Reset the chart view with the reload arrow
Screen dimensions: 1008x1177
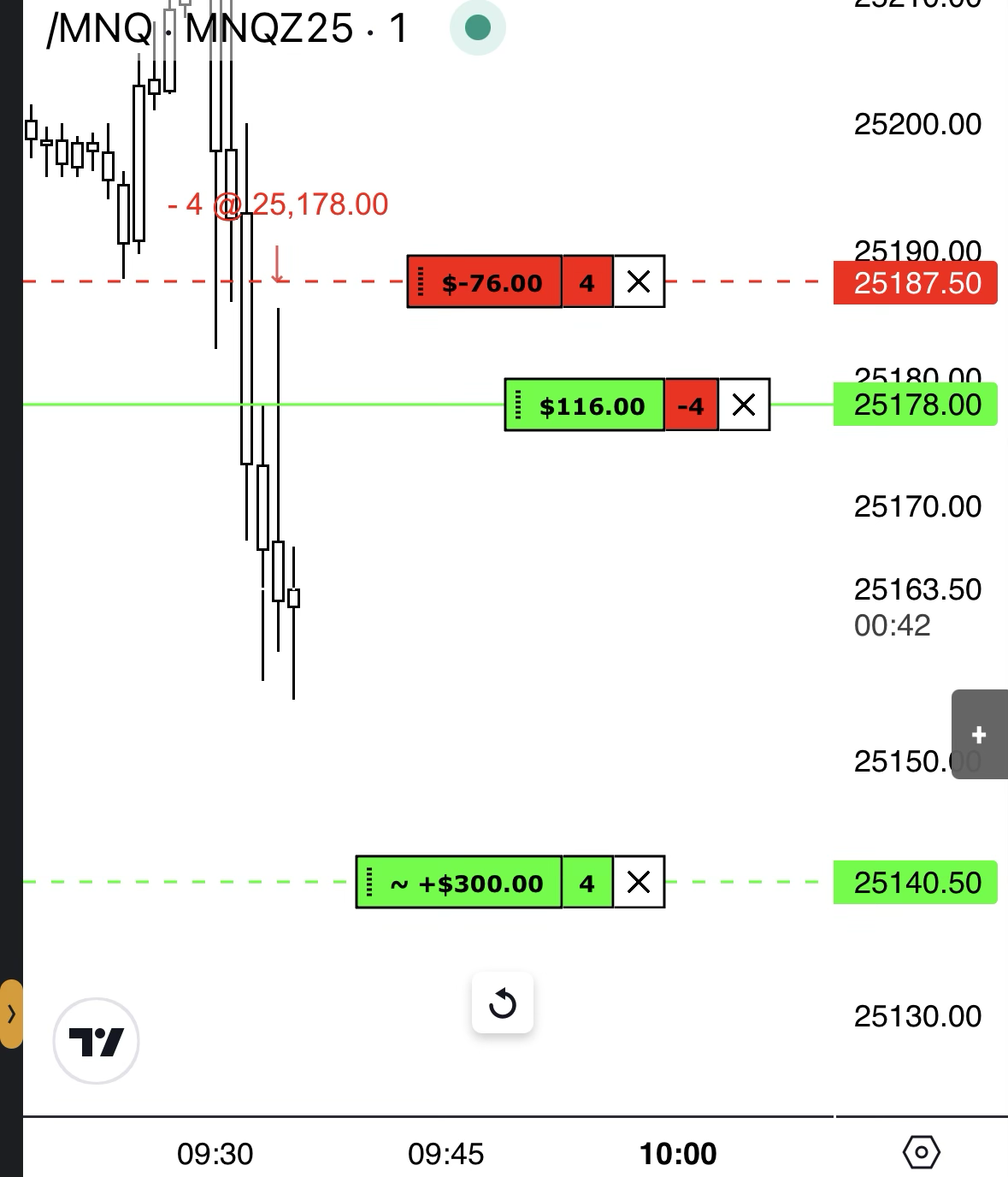coord(503,1003)
